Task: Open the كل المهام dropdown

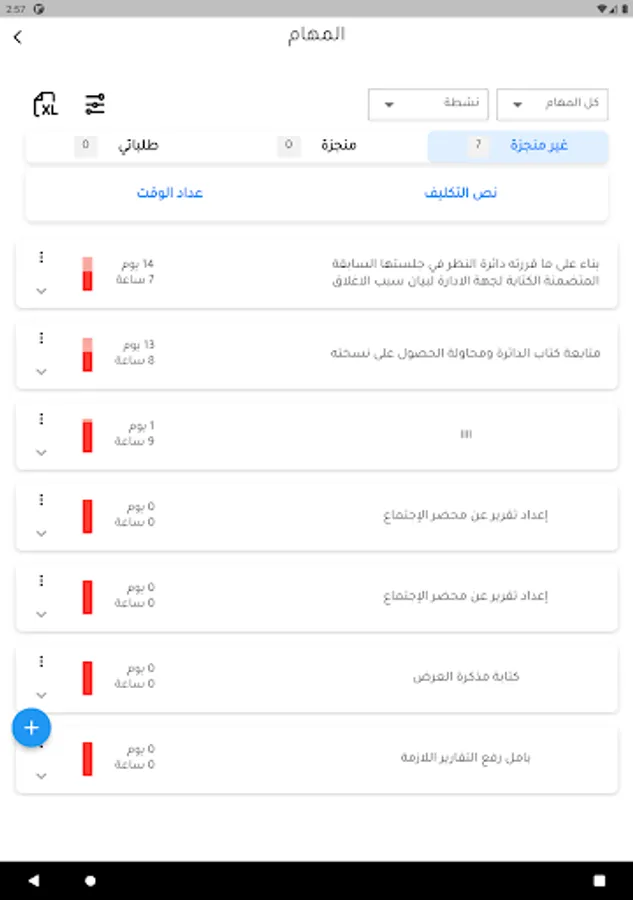Action: [x=553, y=103]
